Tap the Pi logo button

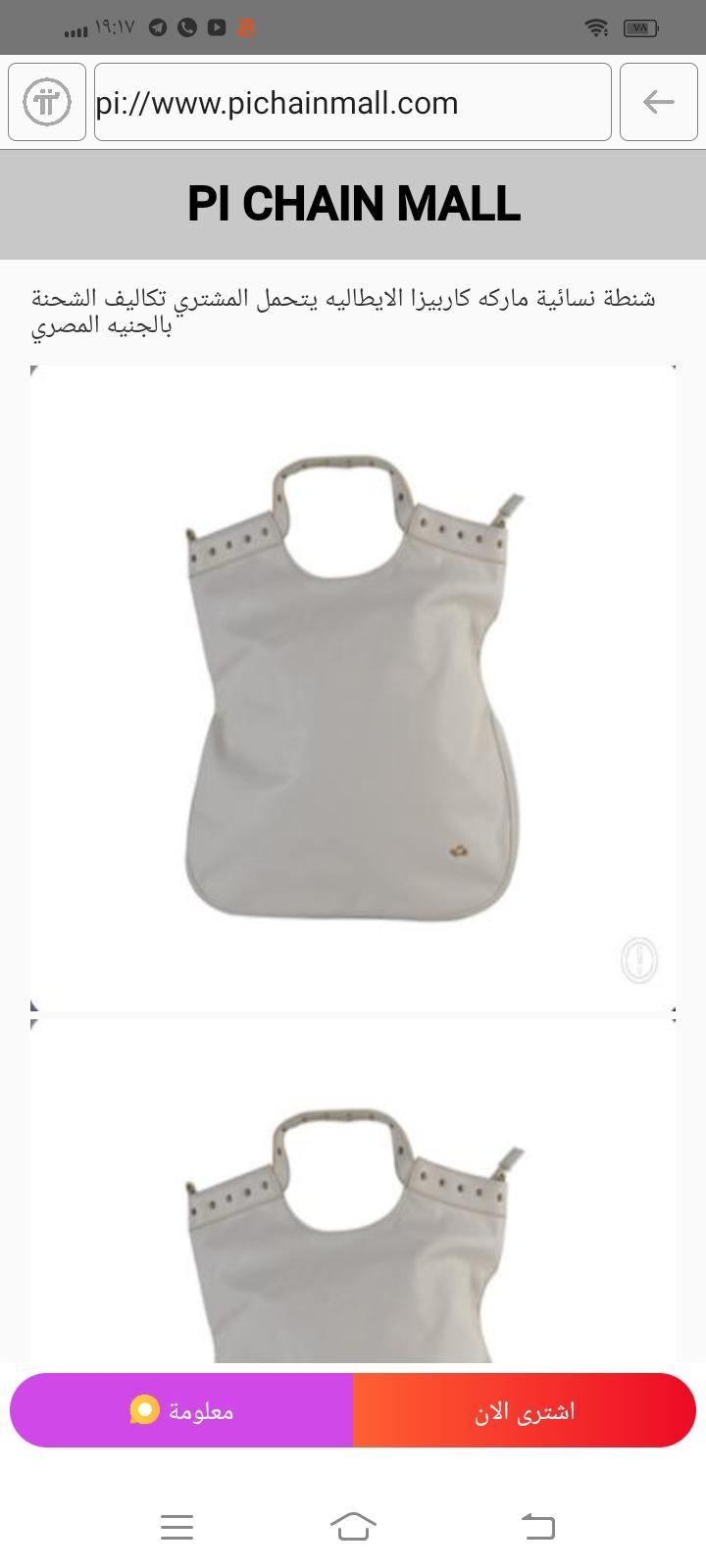pos(46,103)
